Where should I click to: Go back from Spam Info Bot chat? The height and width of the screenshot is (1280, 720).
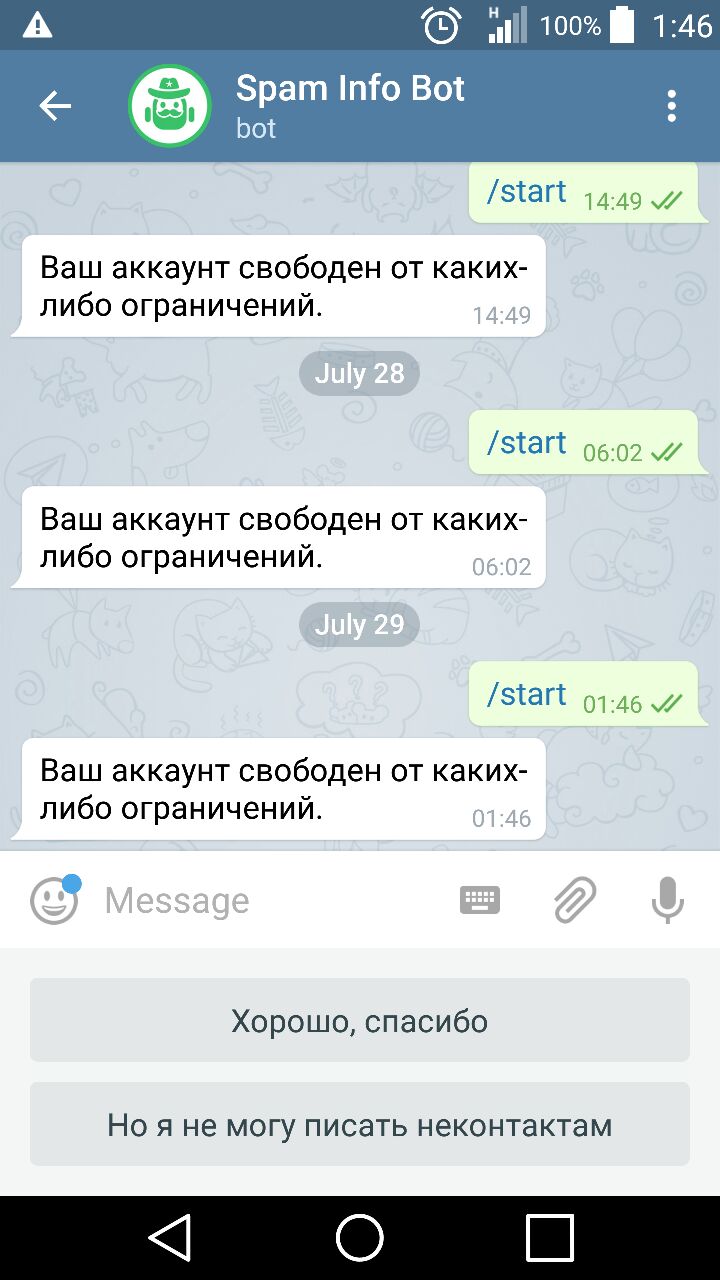(55, 106)
